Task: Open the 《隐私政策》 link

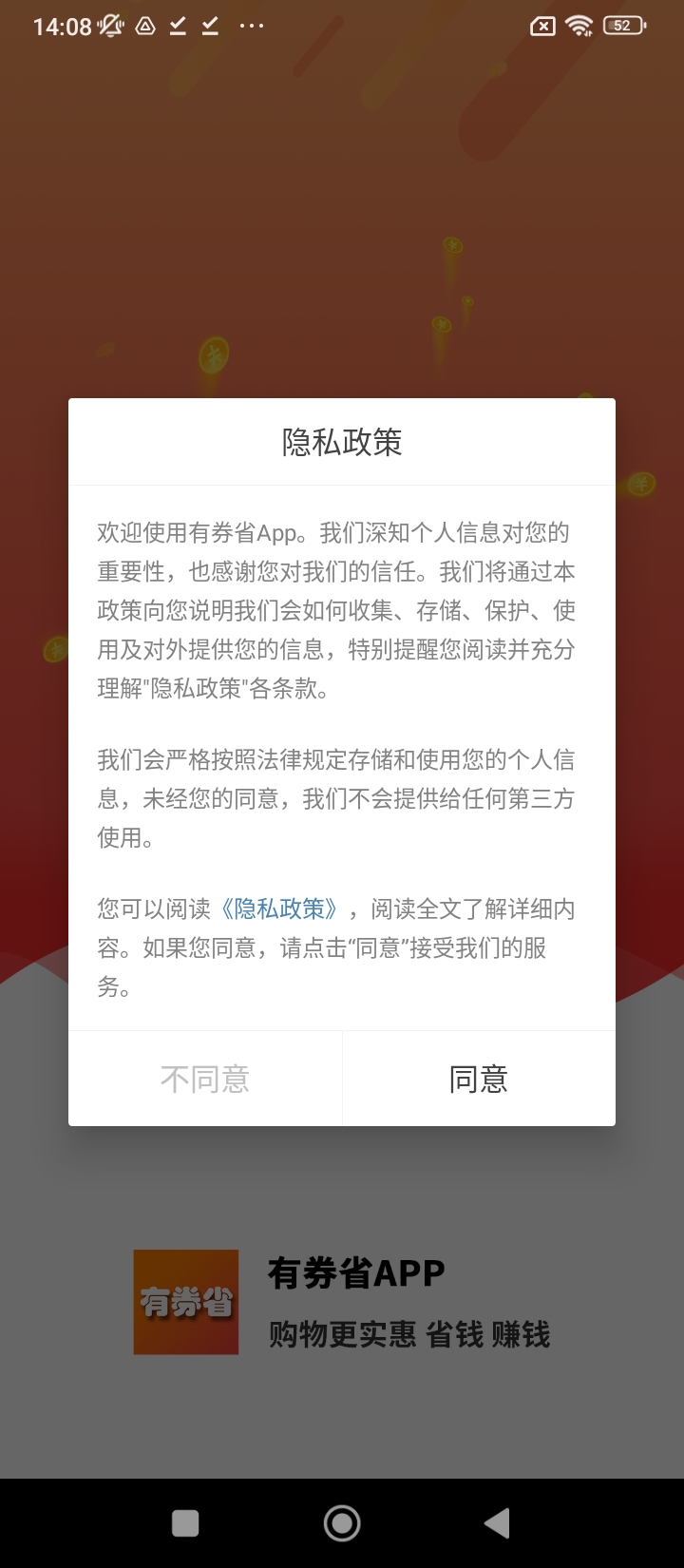Action: tap(279, 909)
